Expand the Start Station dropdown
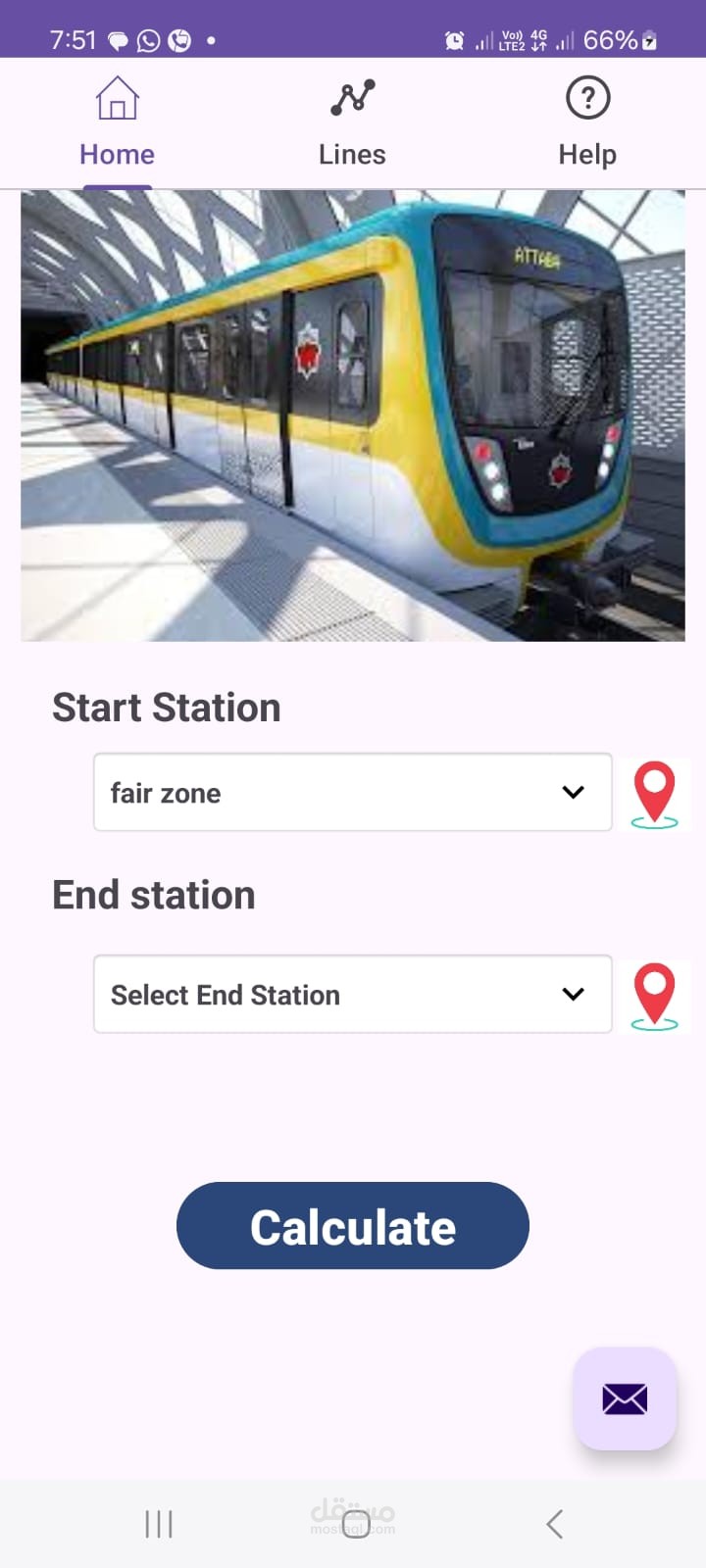 [x=353, y=793]
